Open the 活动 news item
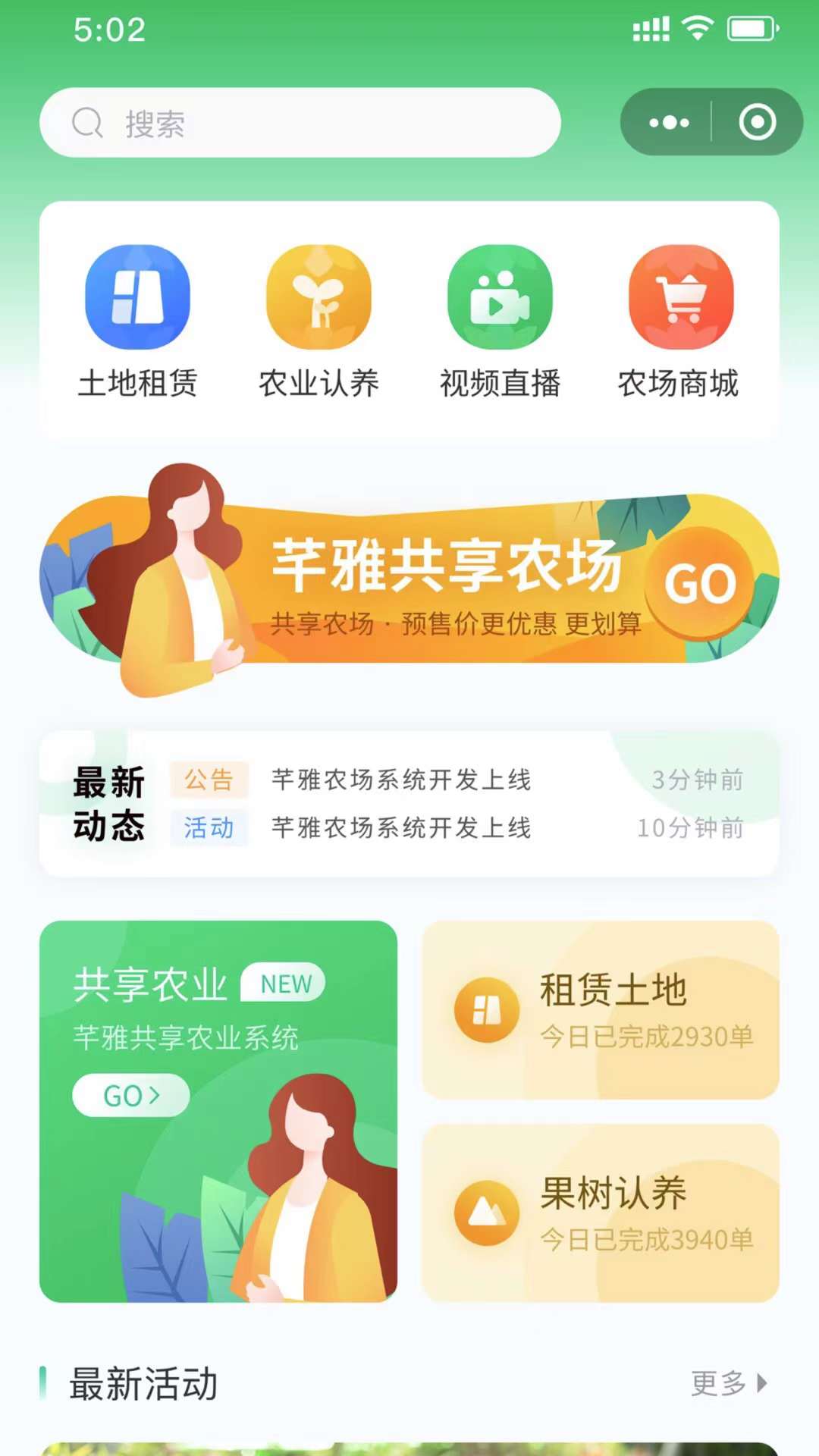Viewport: 819px width, 1456px height. coord(400,828)
